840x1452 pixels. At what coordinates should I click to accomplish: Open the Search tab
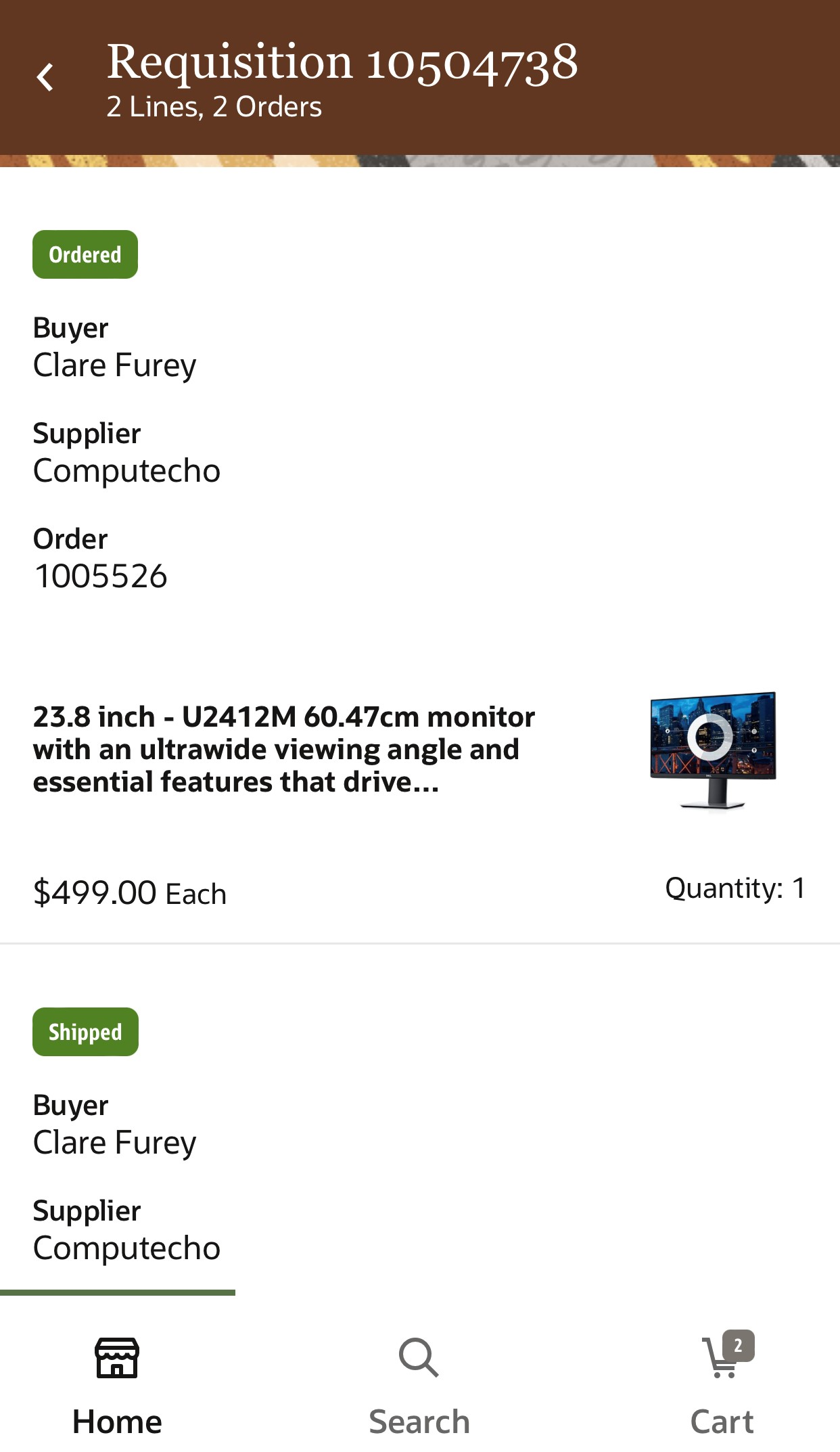[x=419, y=1384]
